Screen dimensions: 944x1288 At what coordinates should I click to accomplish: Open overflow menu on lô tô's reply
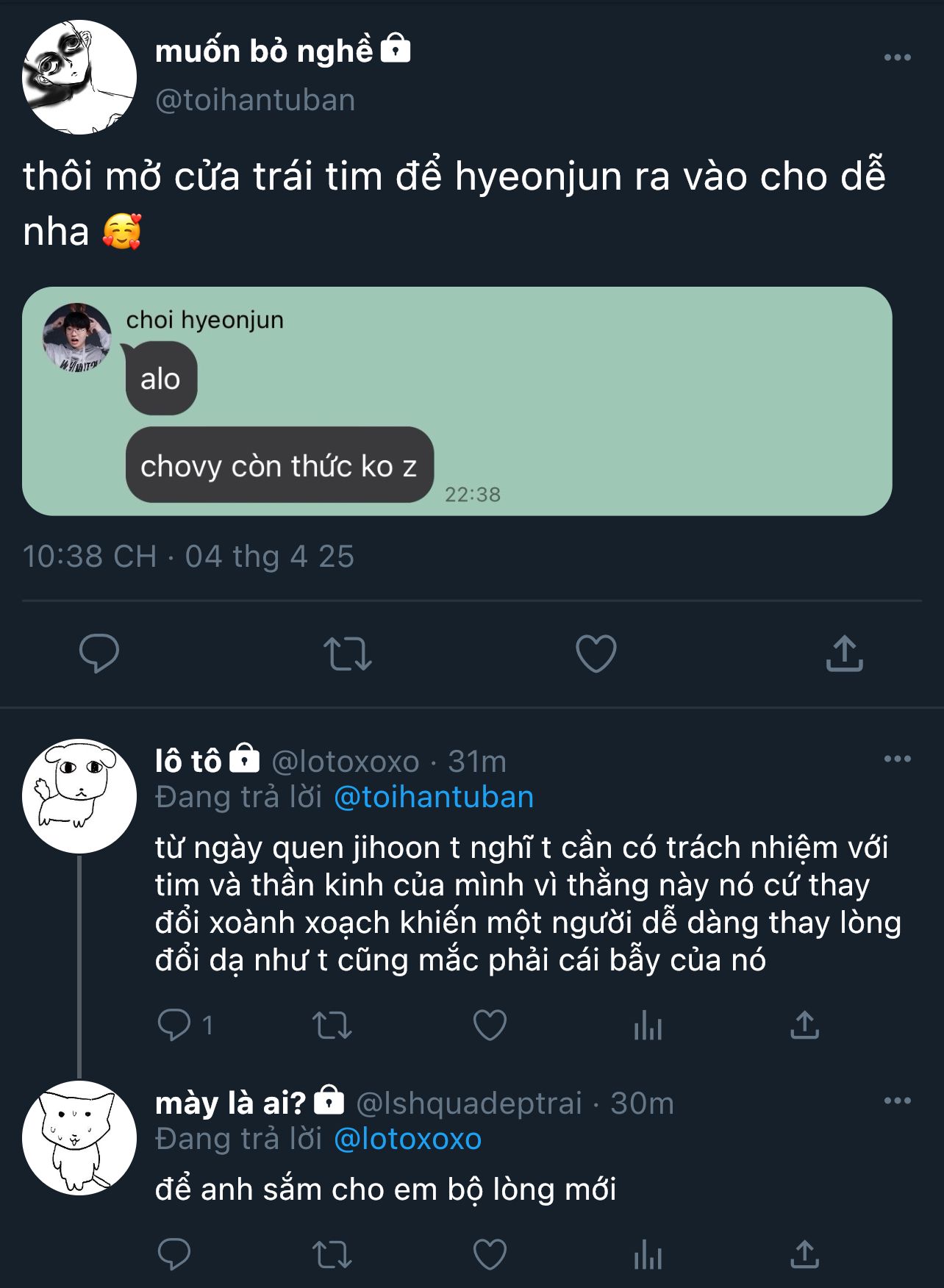click(x=897, y=759)
